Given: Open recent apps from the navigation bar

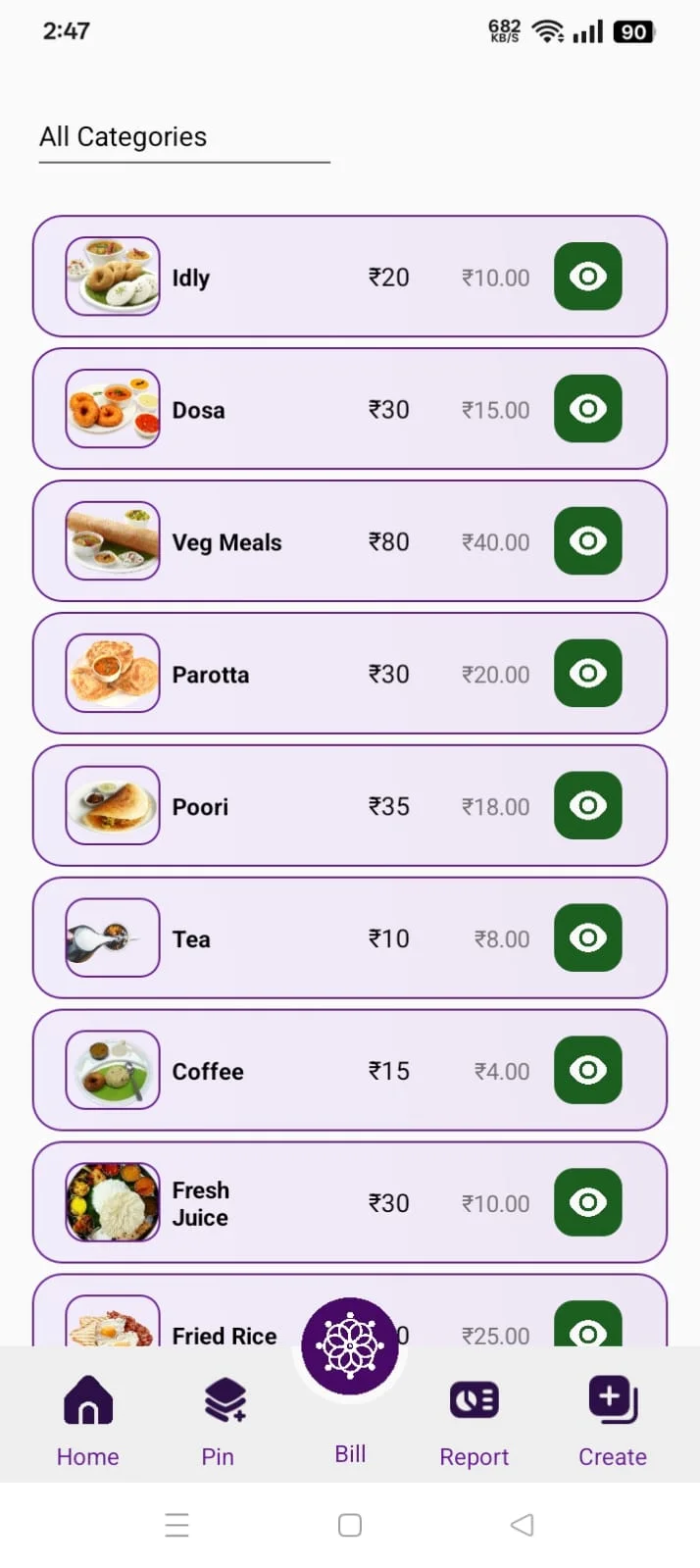Looking at the screenshot, I should [177, 1525].
